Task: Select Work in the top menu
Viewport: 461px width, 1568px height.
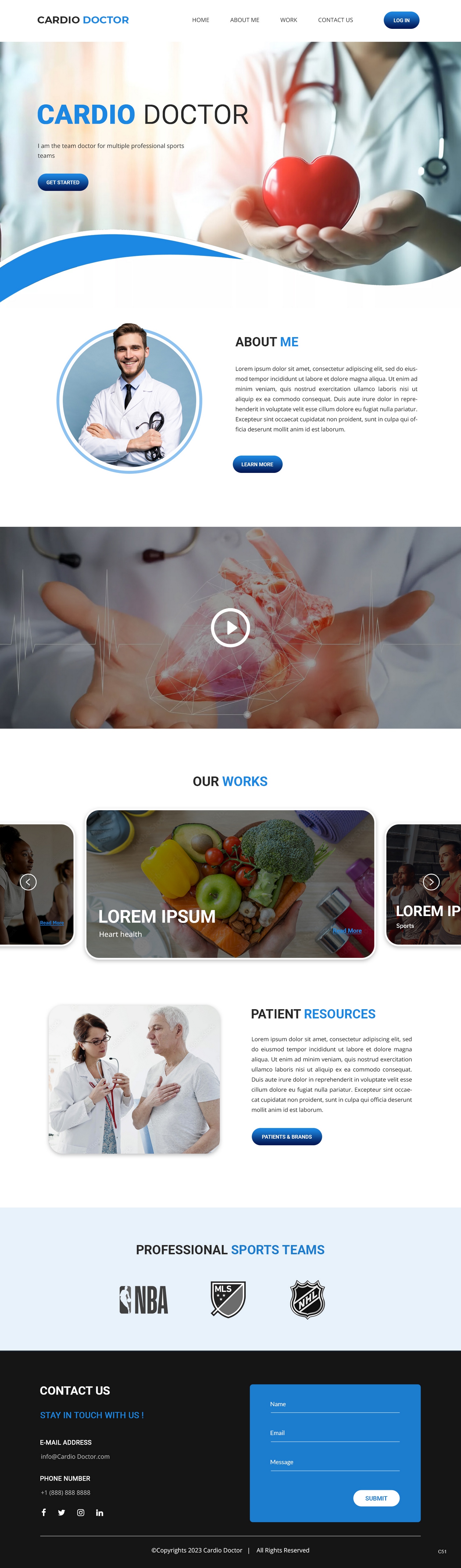Action: (288, 20)
